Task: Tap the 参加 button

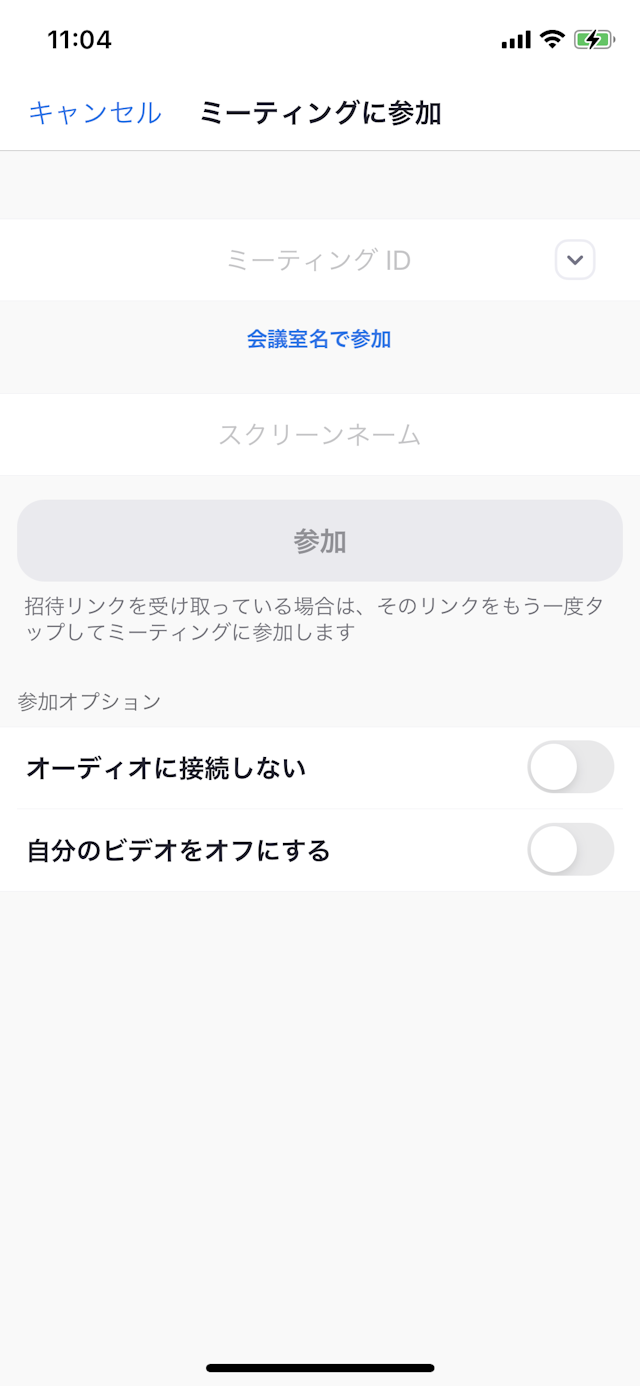Action: tap(320, 541)
